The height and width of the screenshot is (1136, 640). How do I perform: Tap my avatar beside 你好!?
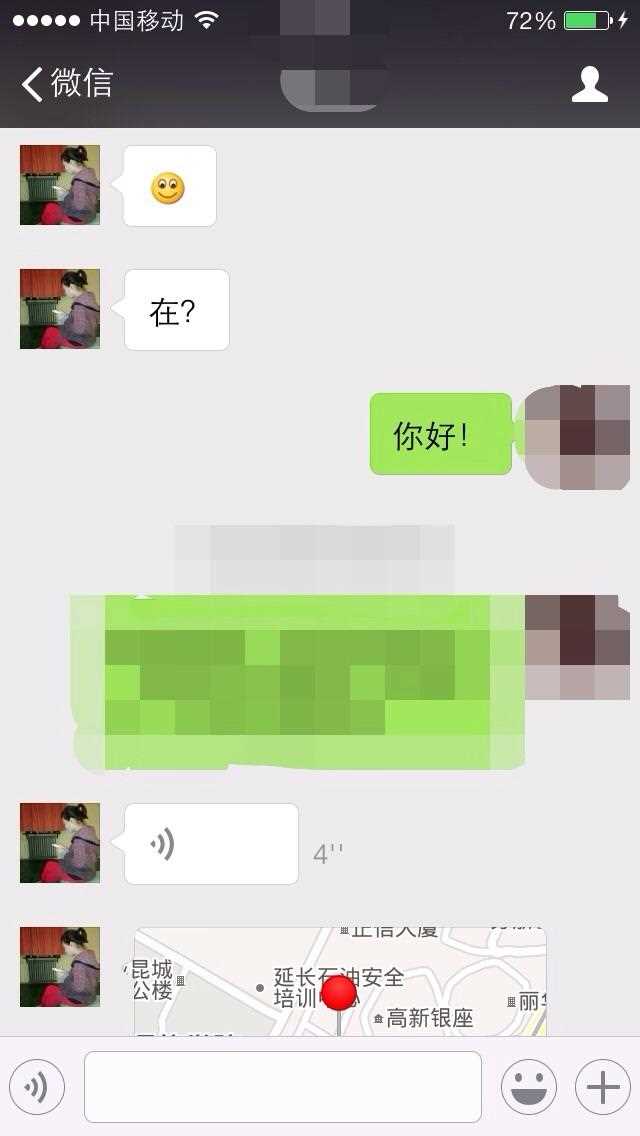pyautogui.click(x=577, y=437)
